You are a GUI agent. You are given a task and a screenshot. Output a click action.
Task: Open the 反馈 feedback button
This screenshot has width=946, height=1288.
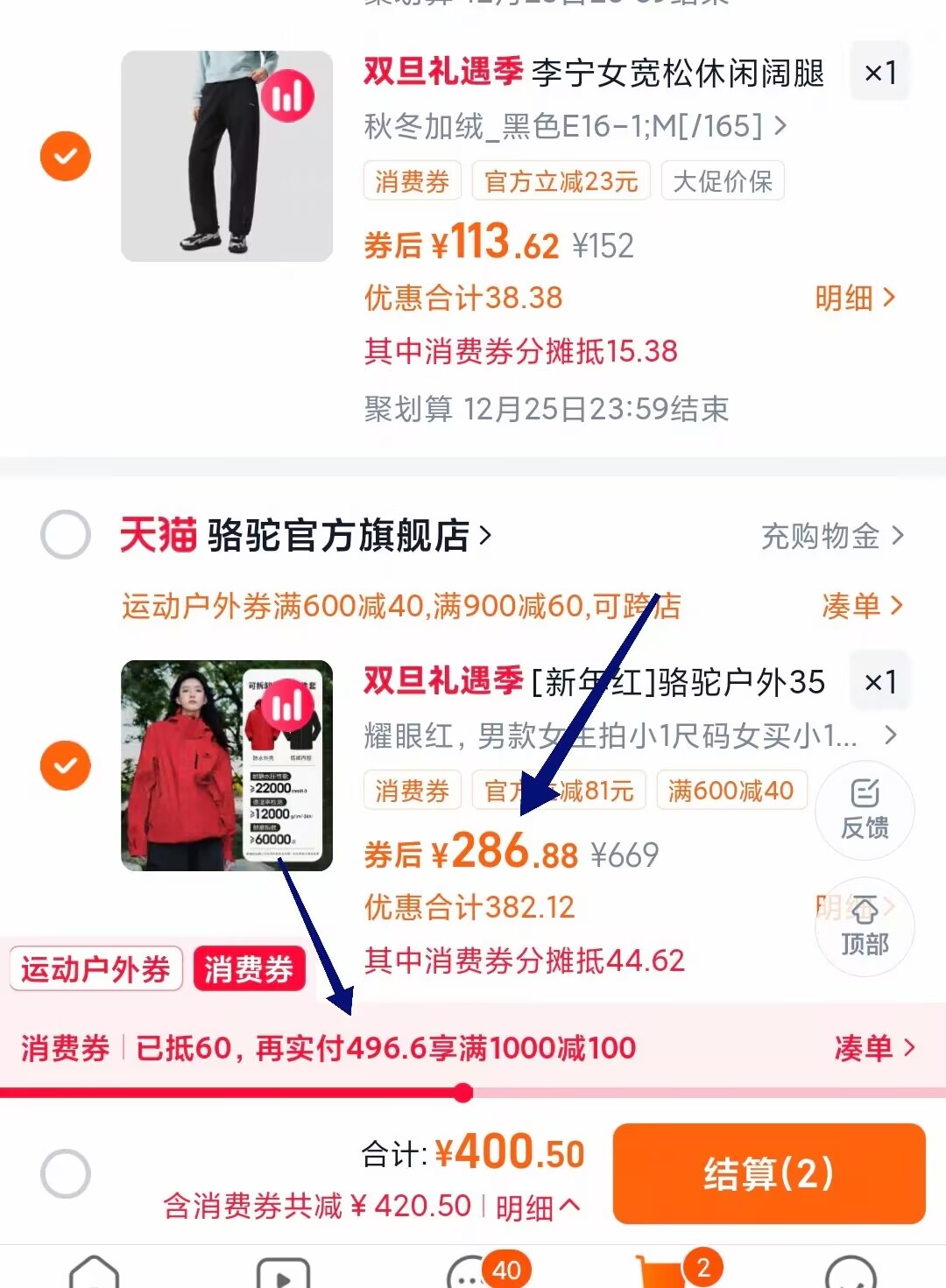(x=865, y=810)
